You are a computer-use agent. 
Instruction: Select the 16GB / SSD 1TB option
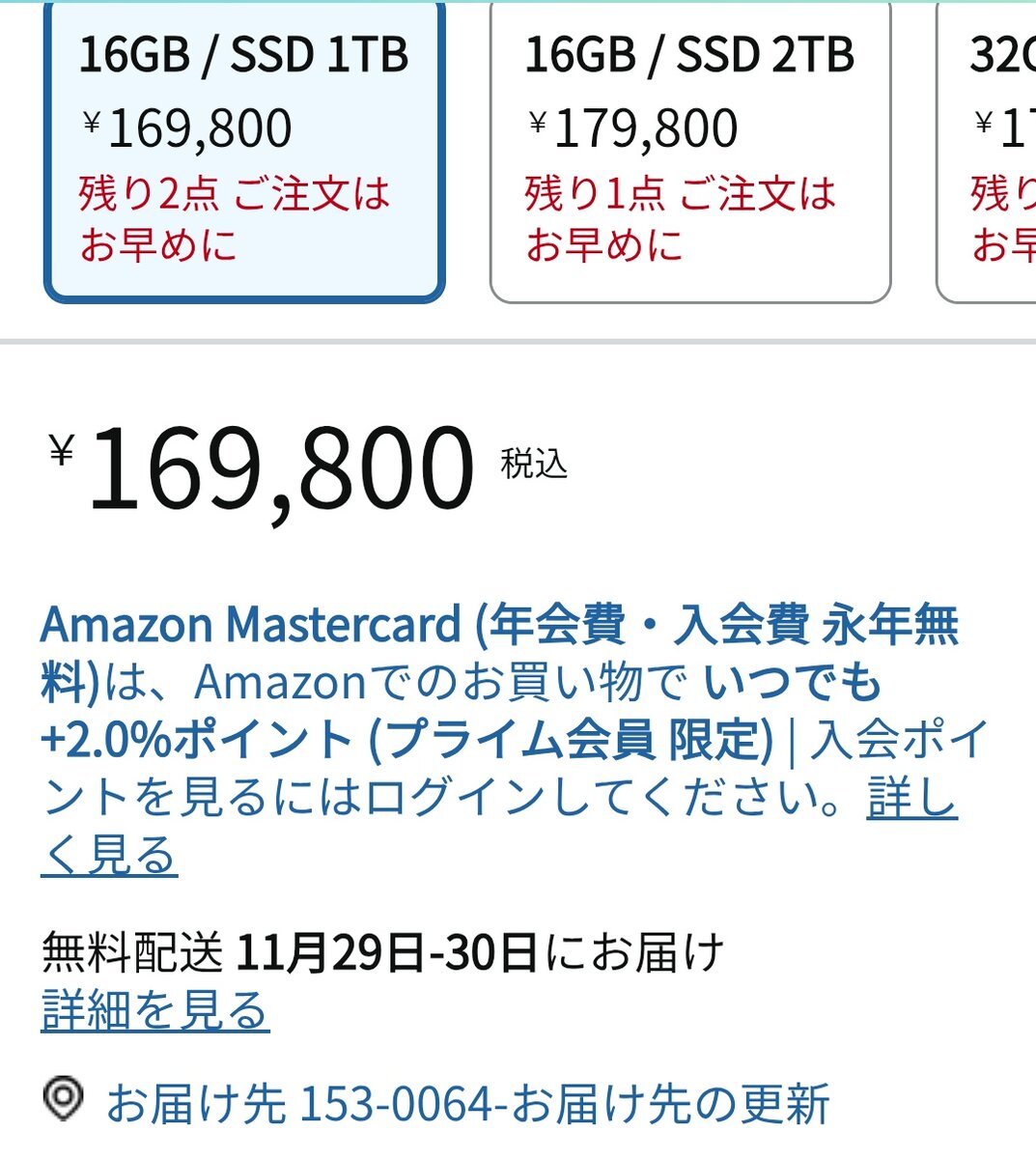pyautogui.click(x=244, y=151)
